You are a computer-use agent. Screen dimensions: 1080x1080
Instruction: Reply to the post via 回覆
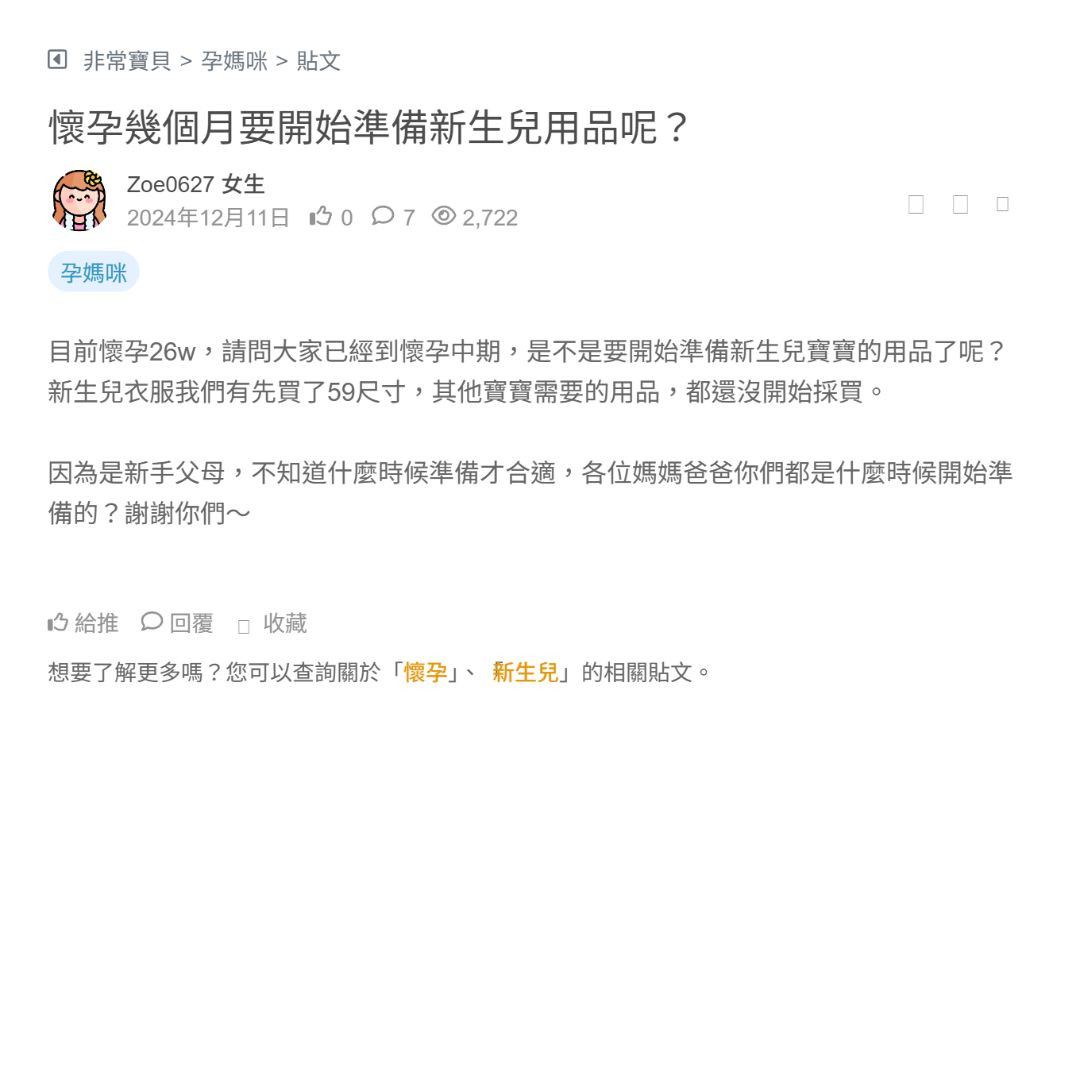(x=178, y=623)
